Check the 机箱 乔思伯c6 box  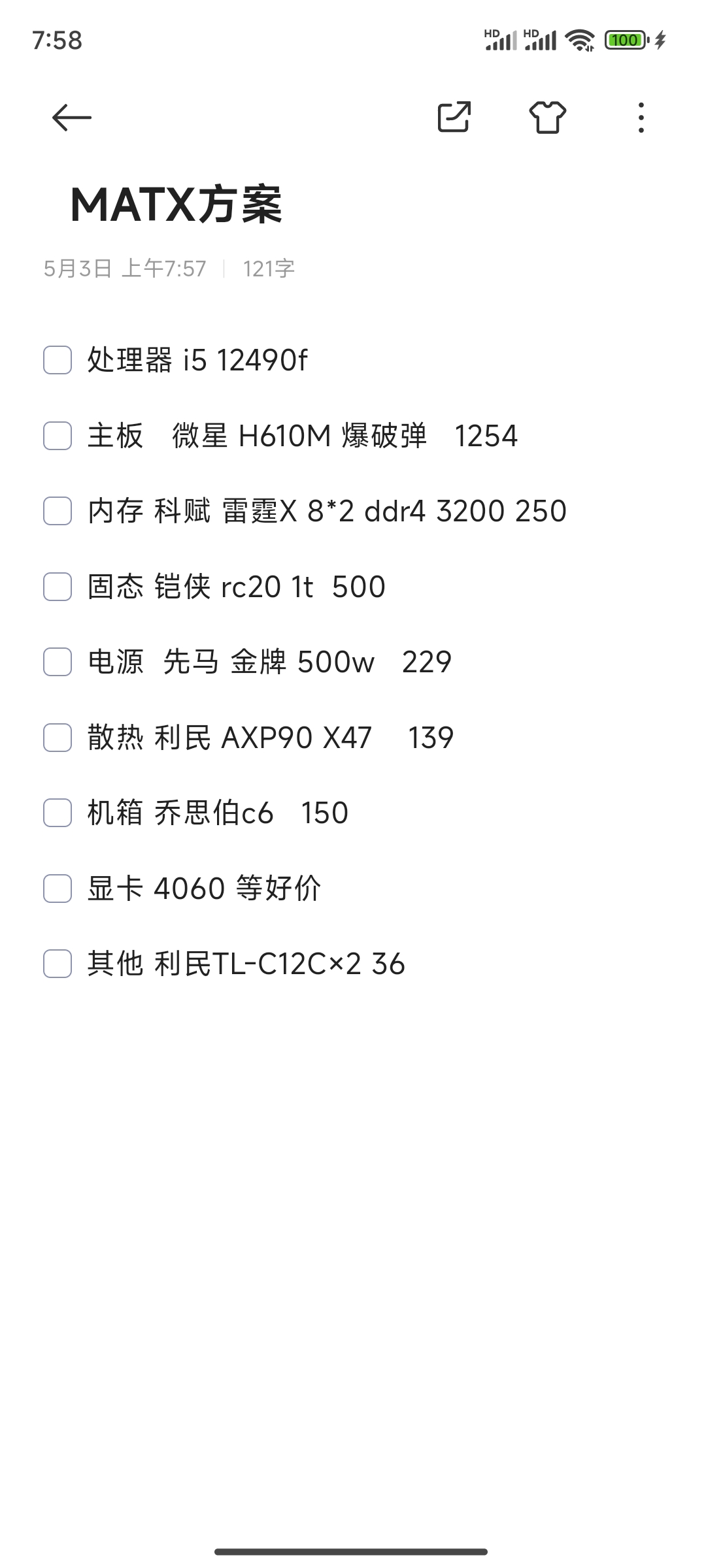point(56,813)
